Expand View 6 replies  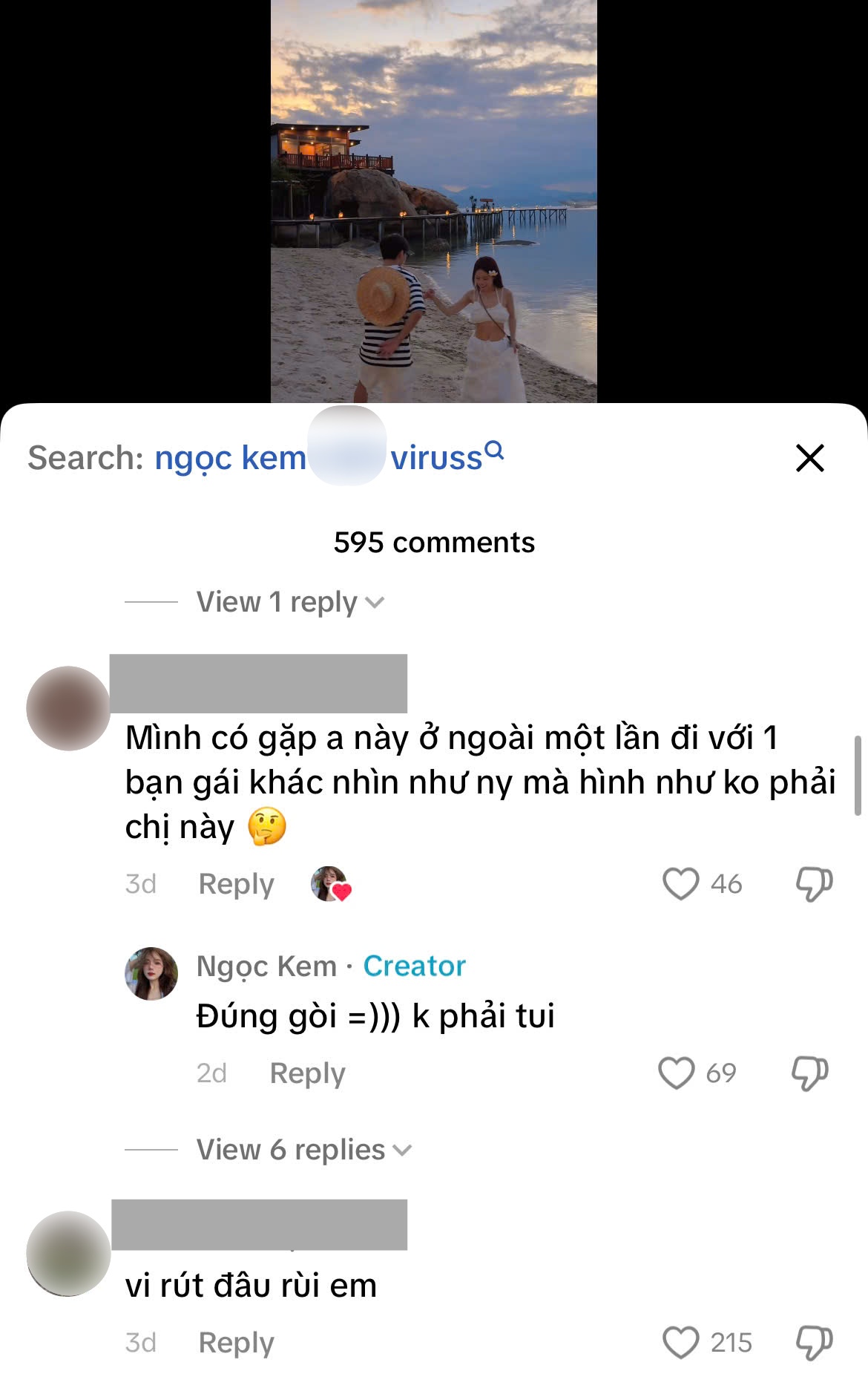[x=303, y=1150]
